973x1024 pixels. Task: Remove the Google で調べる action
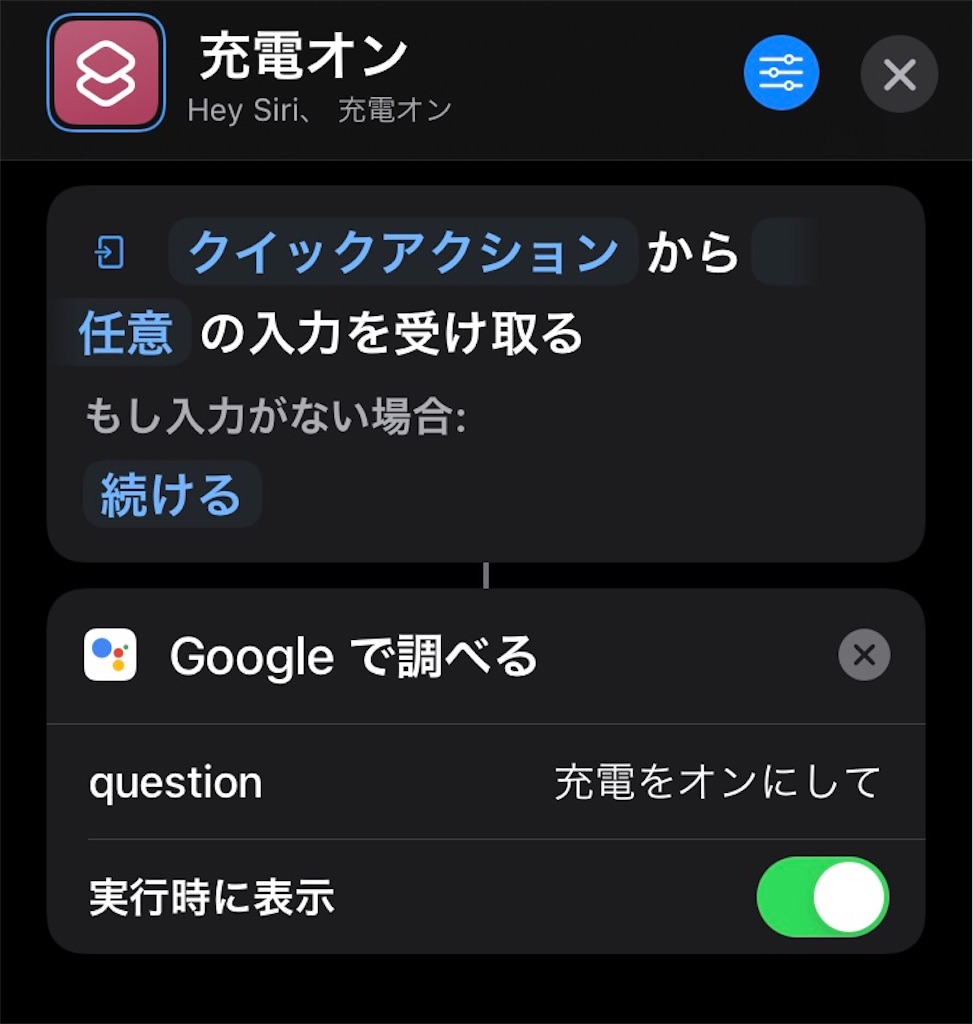(864, 656)
